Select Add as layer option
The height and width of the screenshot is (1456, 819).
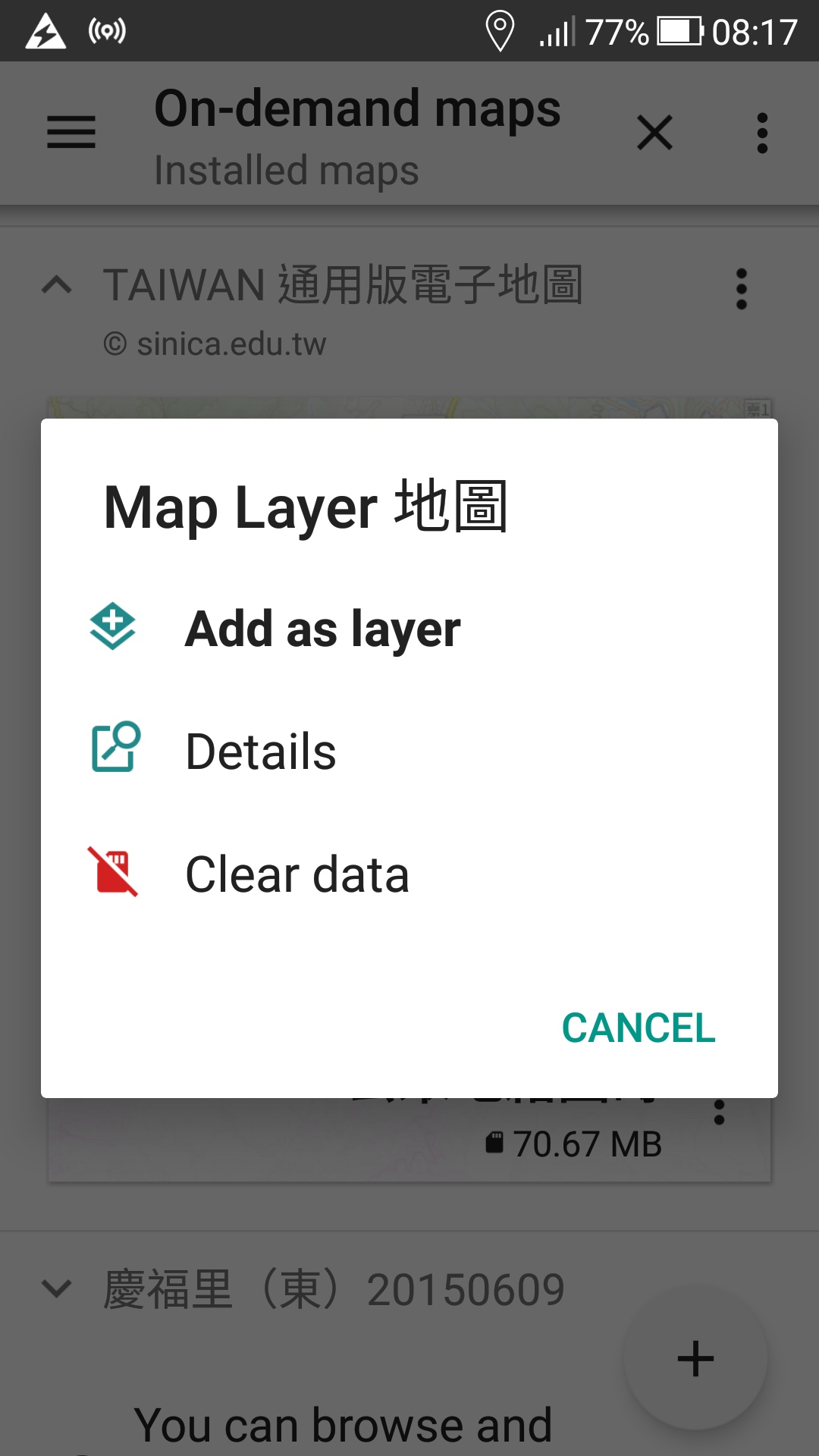322,629
